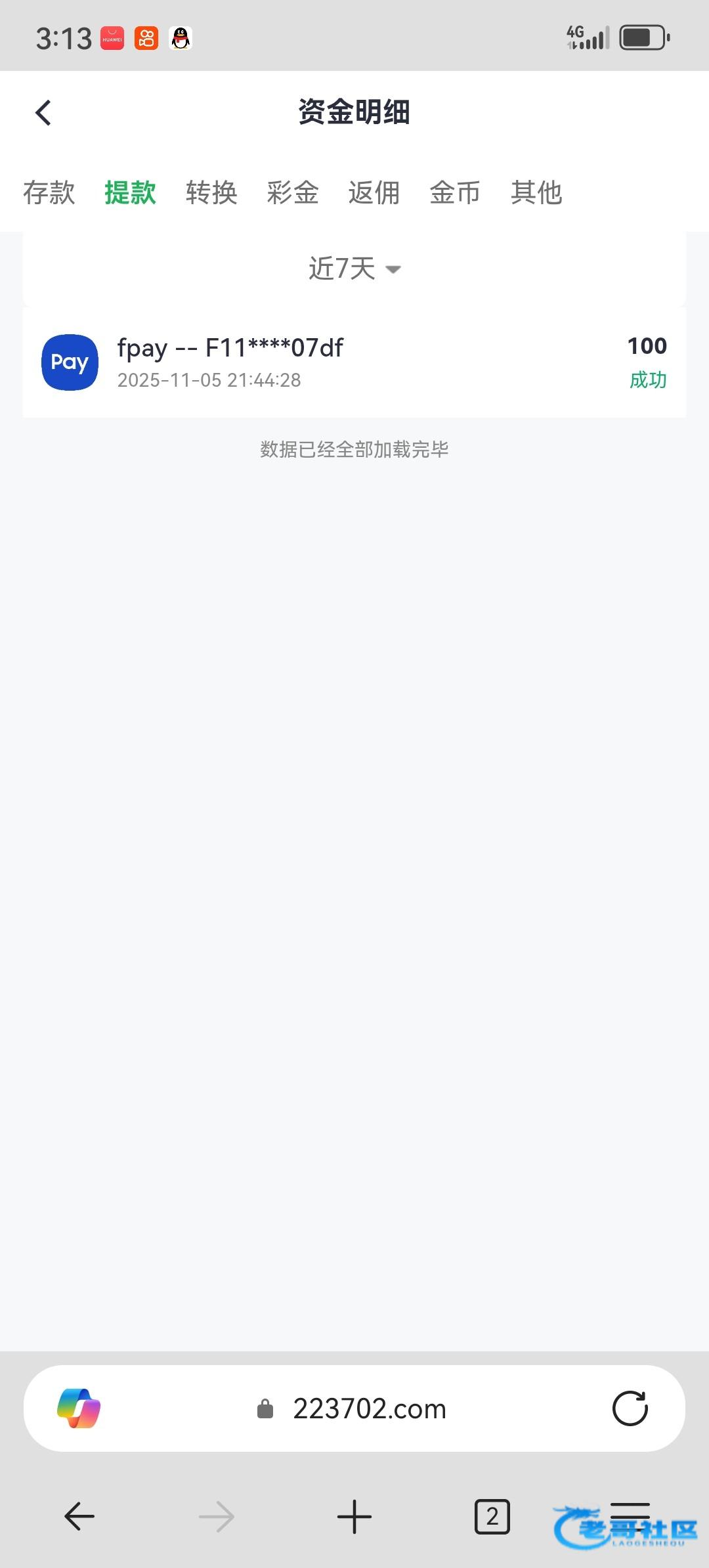View the 返佣 tab
This screenshot has height=1568, width=709.
(x=374, y=193)
